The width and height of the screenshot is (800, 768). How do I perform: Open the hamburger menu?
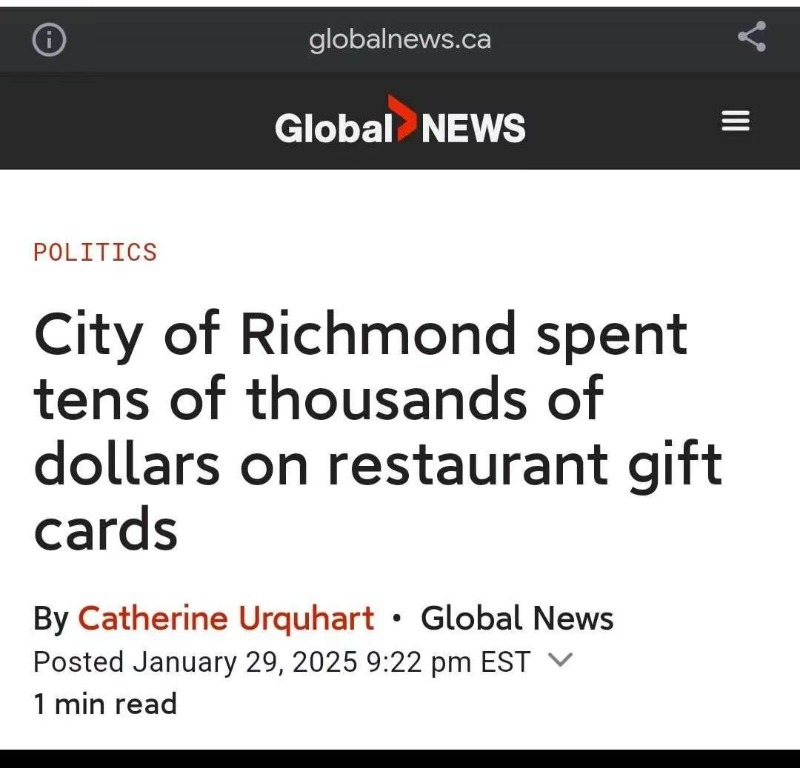(x=735, y=121)
